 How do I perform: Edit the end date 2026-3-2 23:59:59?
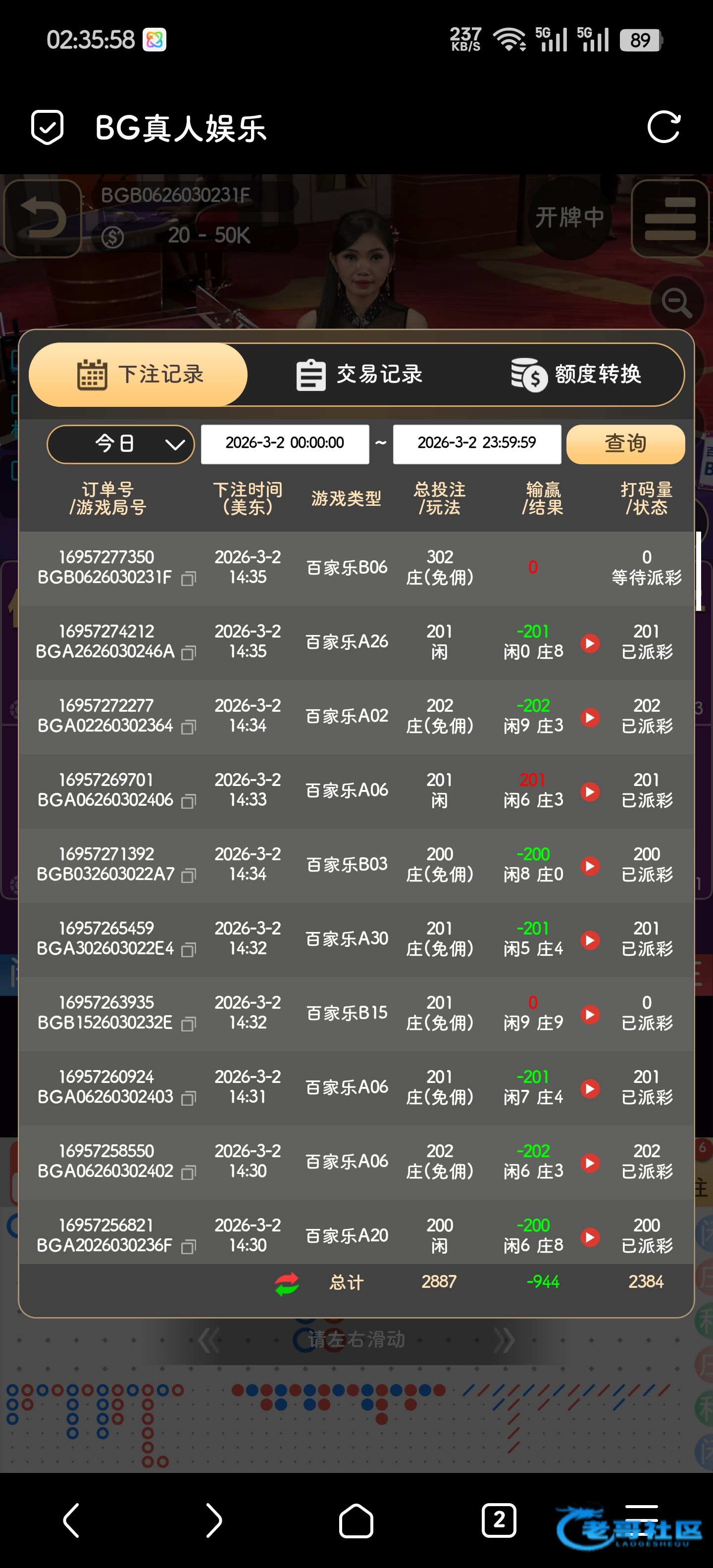click(x=477, y=444)
